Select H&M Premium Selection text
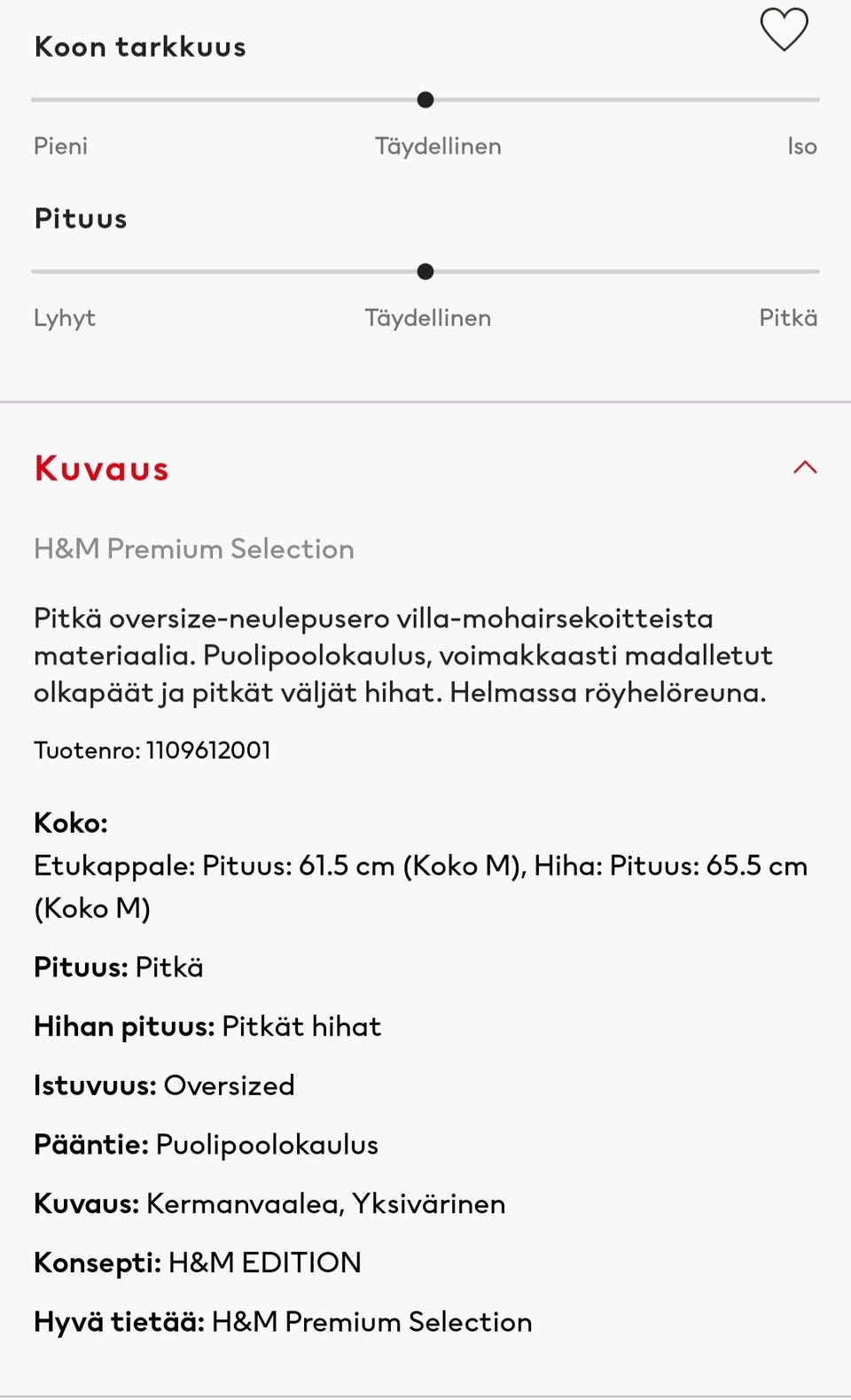 pyautogui.click(x=194, y=548)
